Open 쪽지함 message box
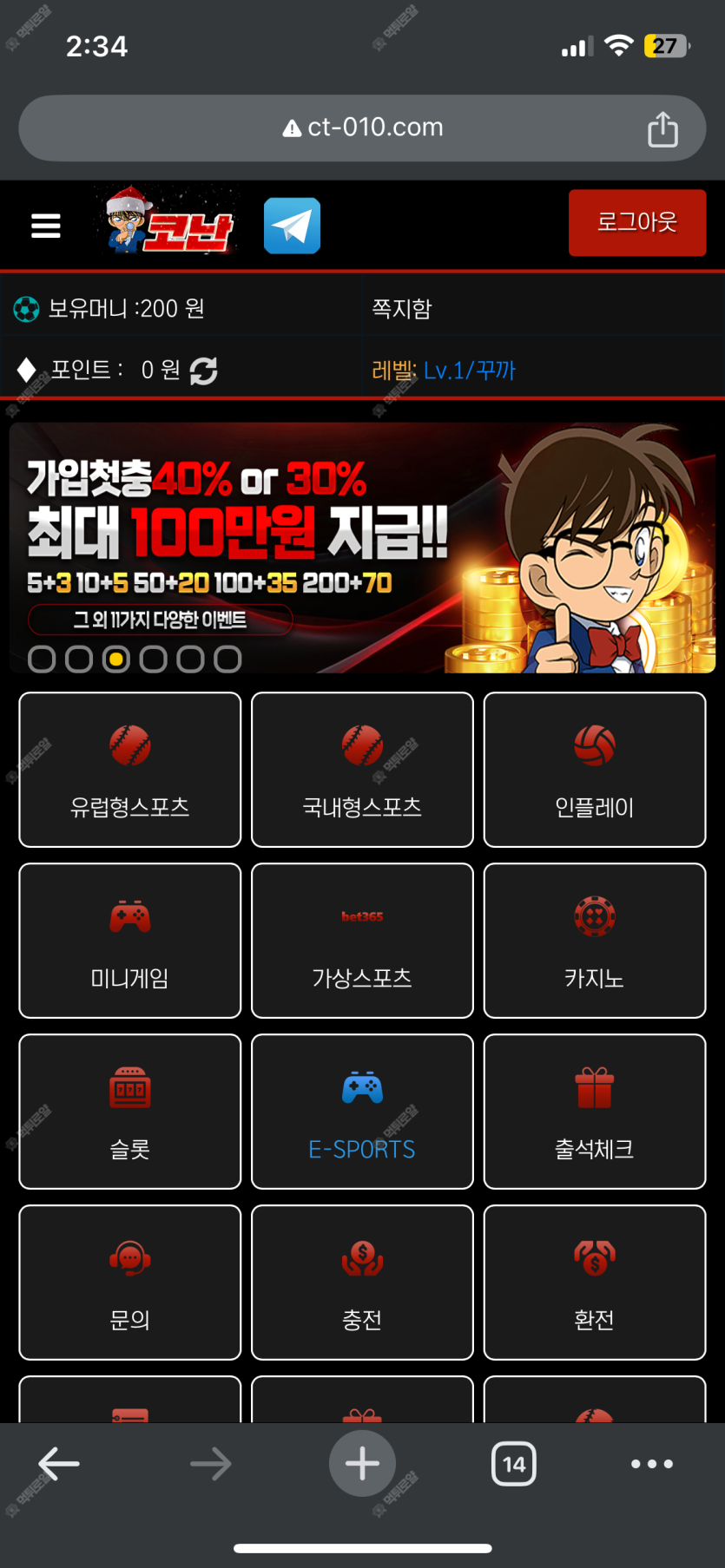This screenshot has width=725, height=1568. tap(402, 309)
